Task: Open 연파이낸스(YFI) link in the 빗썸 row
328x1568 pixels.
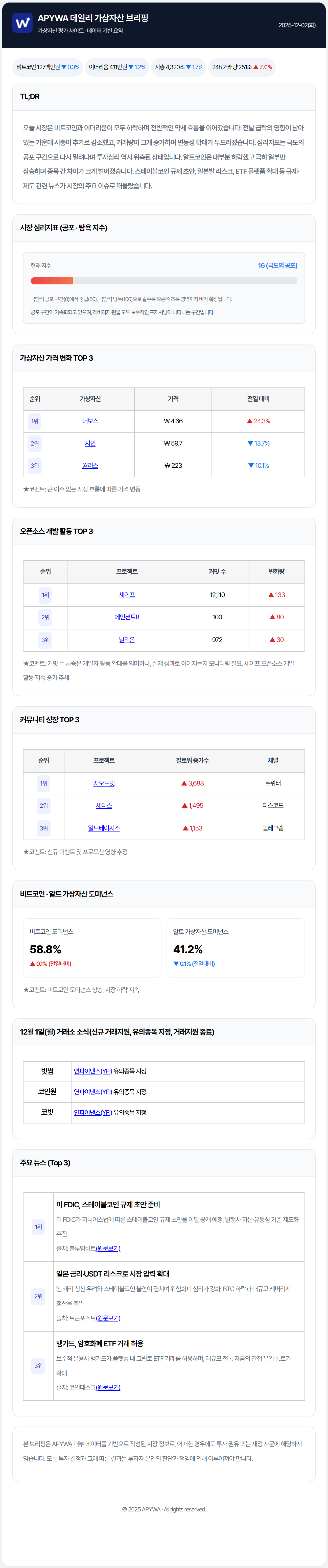Action: click(92, 1071)
